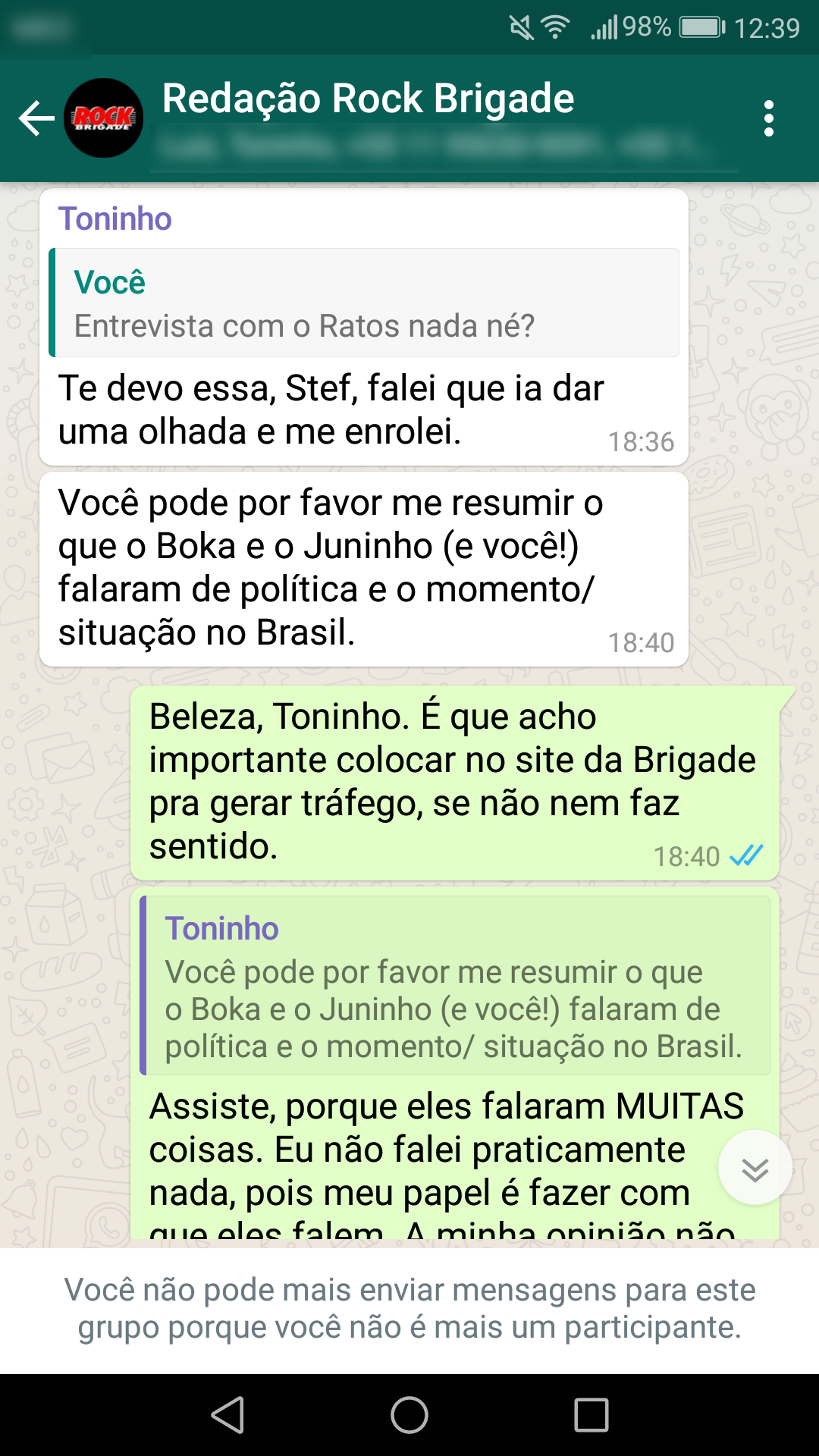
Task: Tap the Android home button
Action: [x=409, y=1415]
